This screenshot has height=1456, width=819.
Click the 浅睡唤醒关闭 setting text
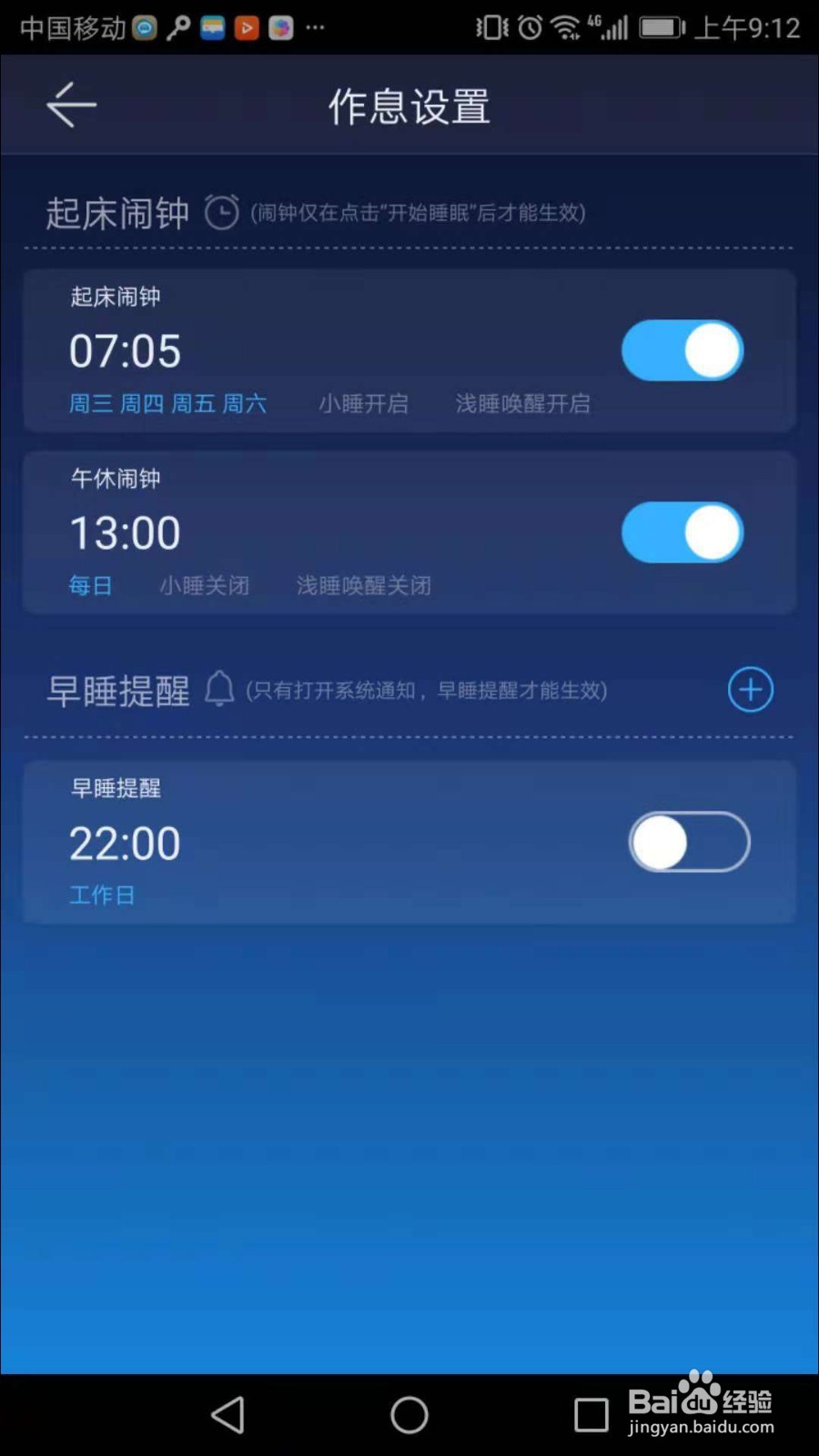click(362, 585)
